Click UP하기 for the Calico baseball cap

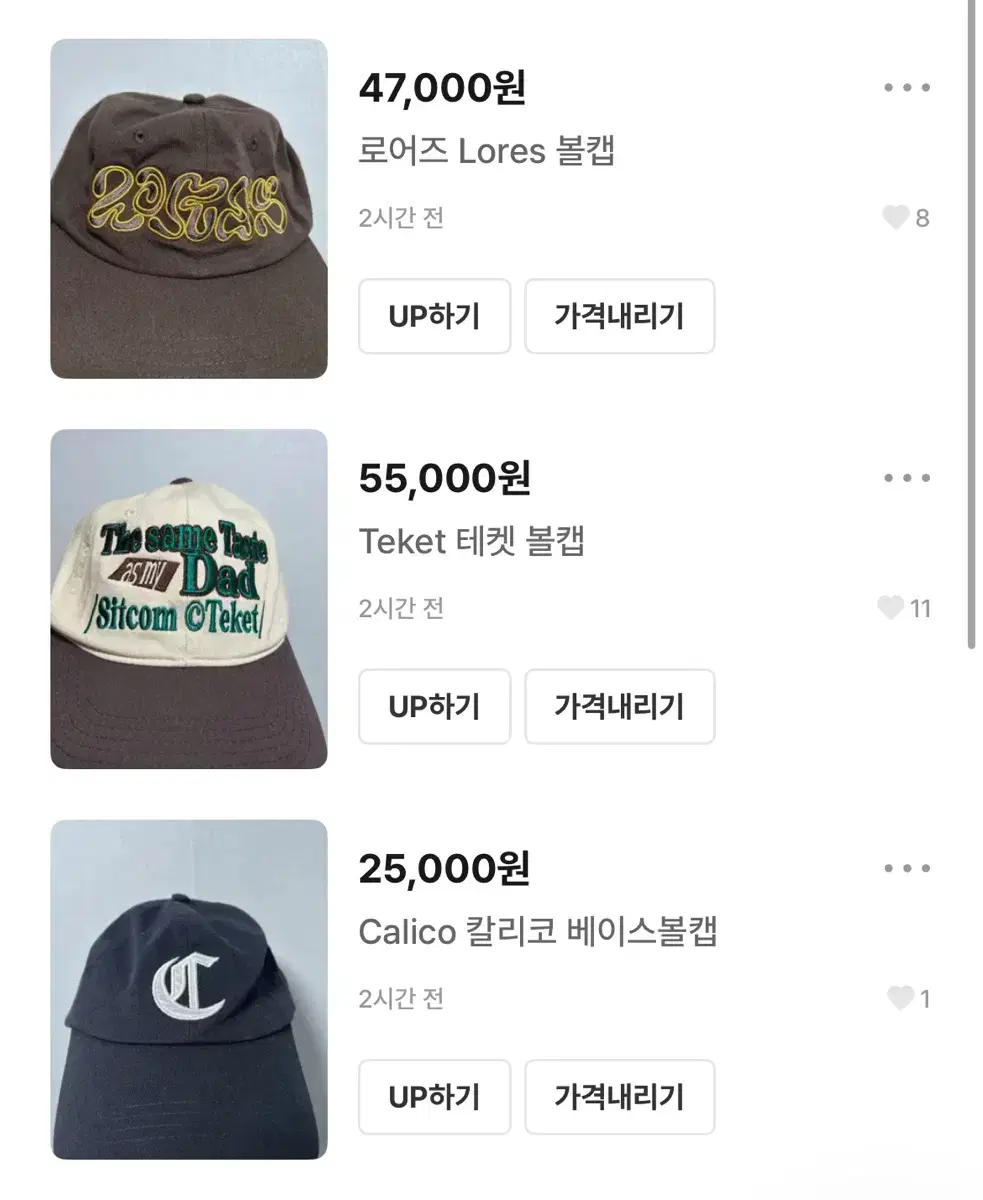pyautogui.click(x=434, y=1097)
